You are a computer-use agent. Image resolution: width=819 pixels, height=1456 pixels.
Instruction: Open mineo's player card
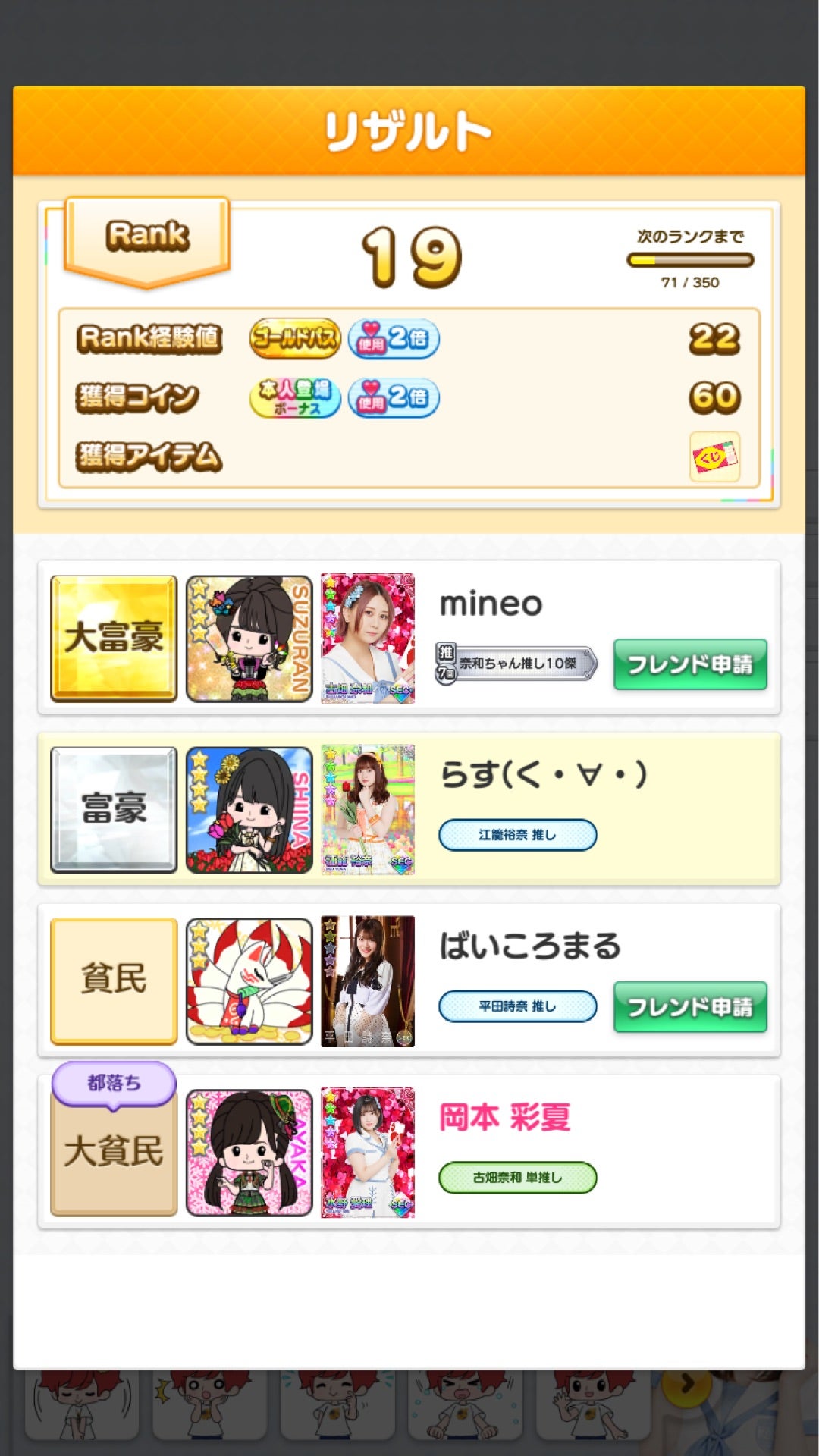[x=368, y=639]
